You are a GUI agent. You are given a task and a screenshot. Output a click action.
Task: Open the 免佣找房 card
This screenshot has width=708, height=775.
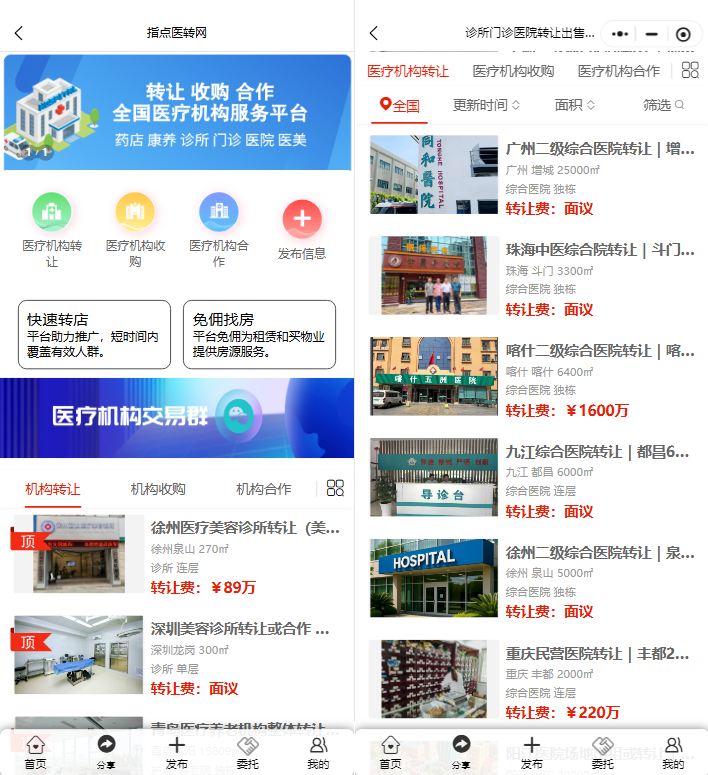(x=259, y=335)
